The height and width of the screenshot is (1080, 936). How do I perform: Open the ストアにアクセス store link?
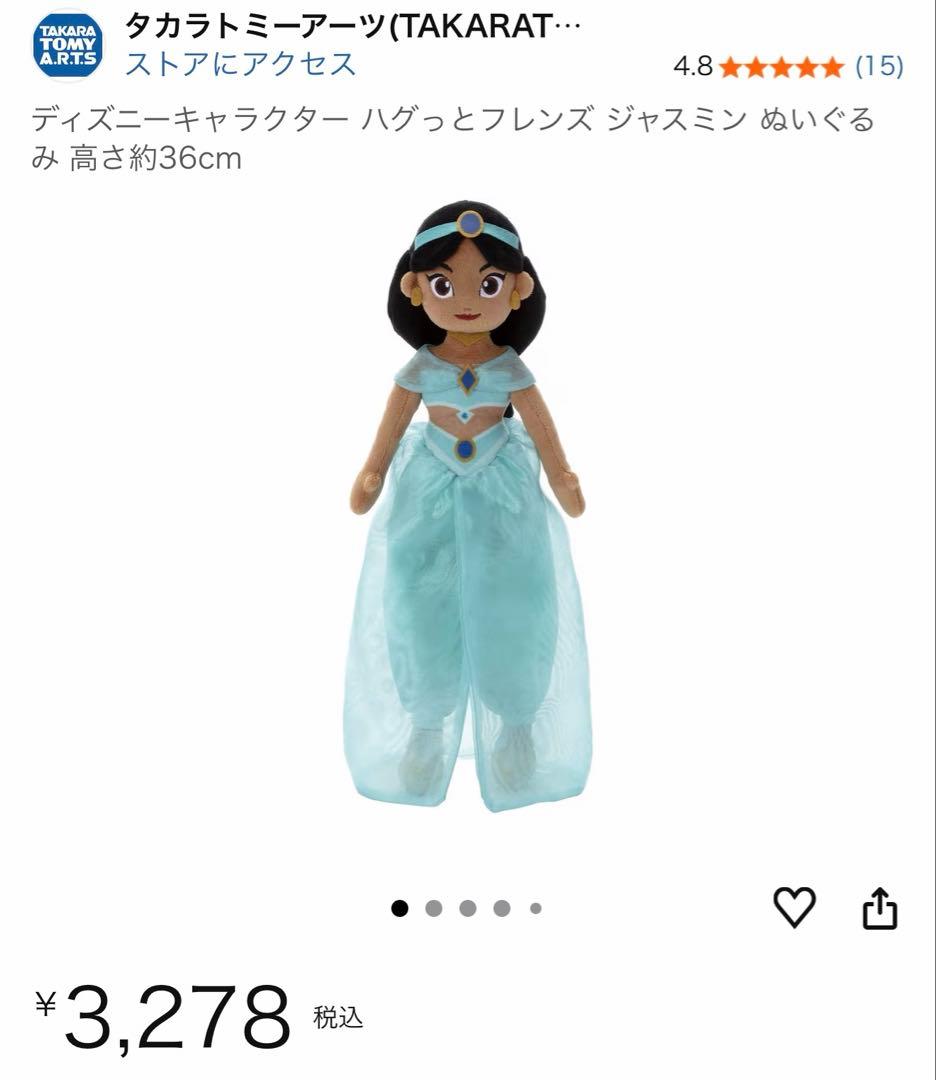point(240,64)
